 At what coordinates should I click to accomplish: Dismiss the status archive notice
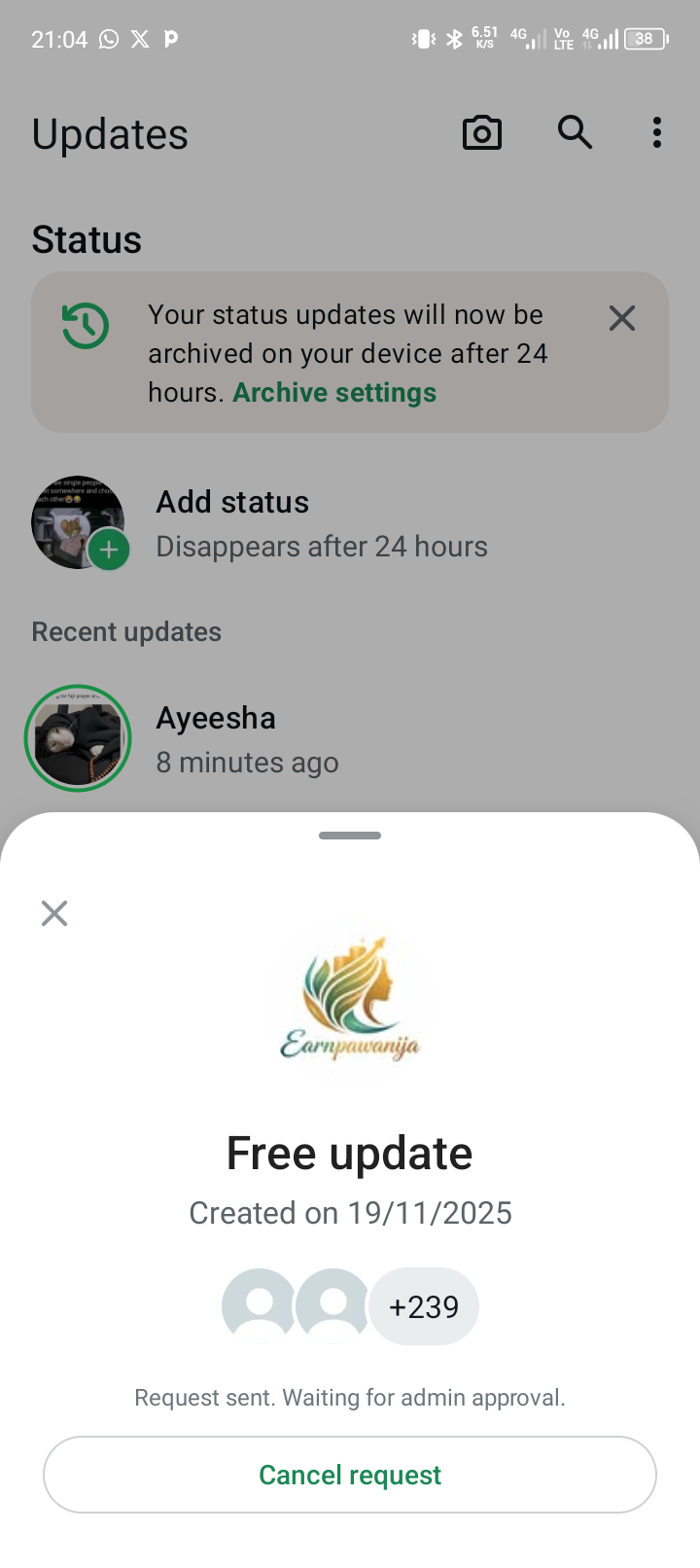(622, 318)
